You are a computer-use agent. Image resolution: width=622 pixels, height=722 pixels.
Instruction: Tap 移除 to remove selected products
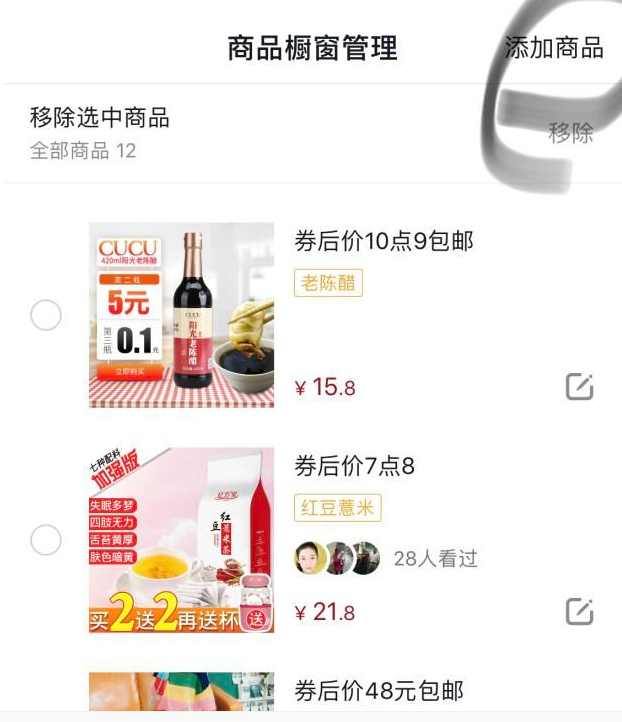(570, 133)
